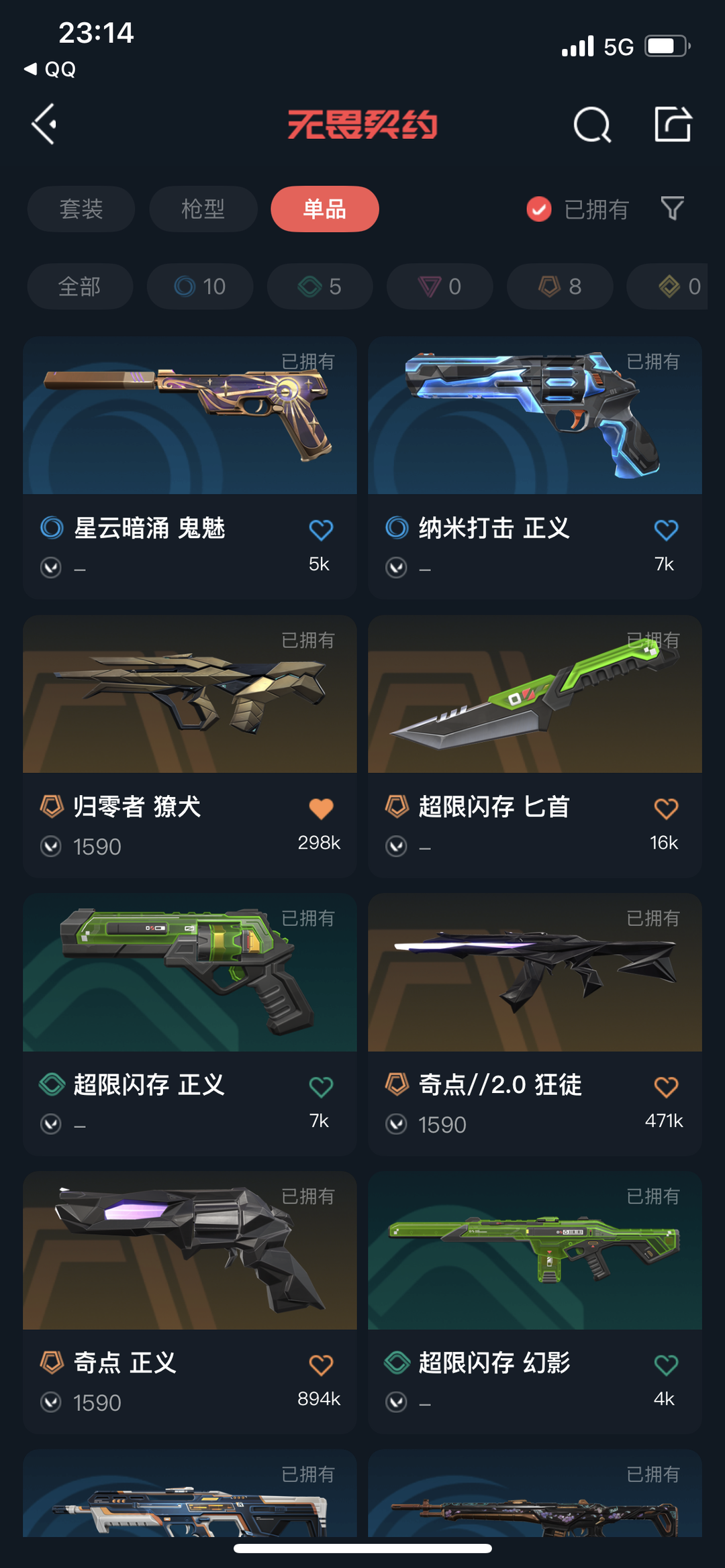Return to QQ via status bar link
Screen dimensions: 725x1568
50,69
